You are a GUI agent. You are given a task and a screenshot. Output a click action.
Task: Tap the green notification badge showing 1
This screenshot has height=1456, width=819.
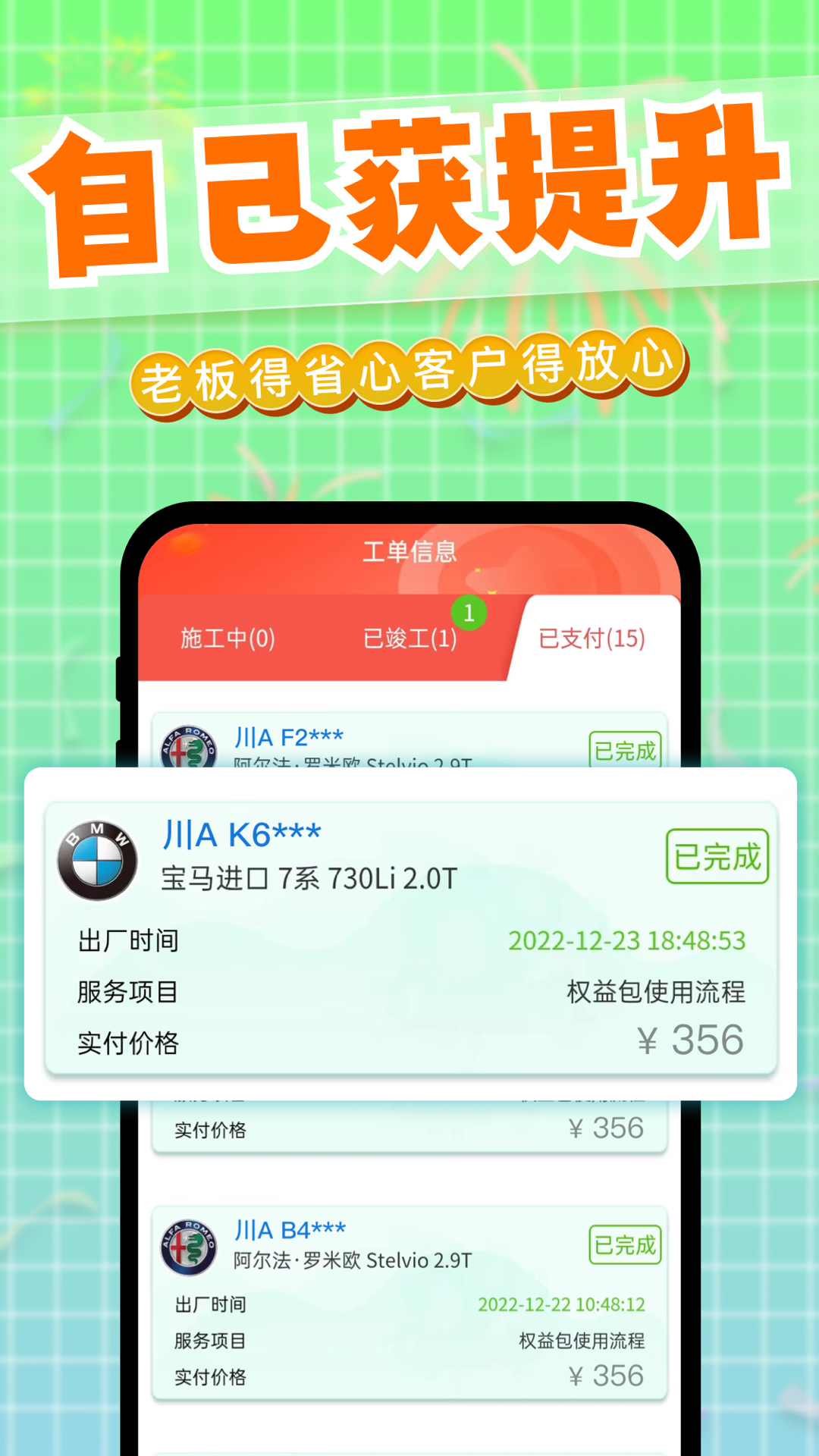click(468, 613)
